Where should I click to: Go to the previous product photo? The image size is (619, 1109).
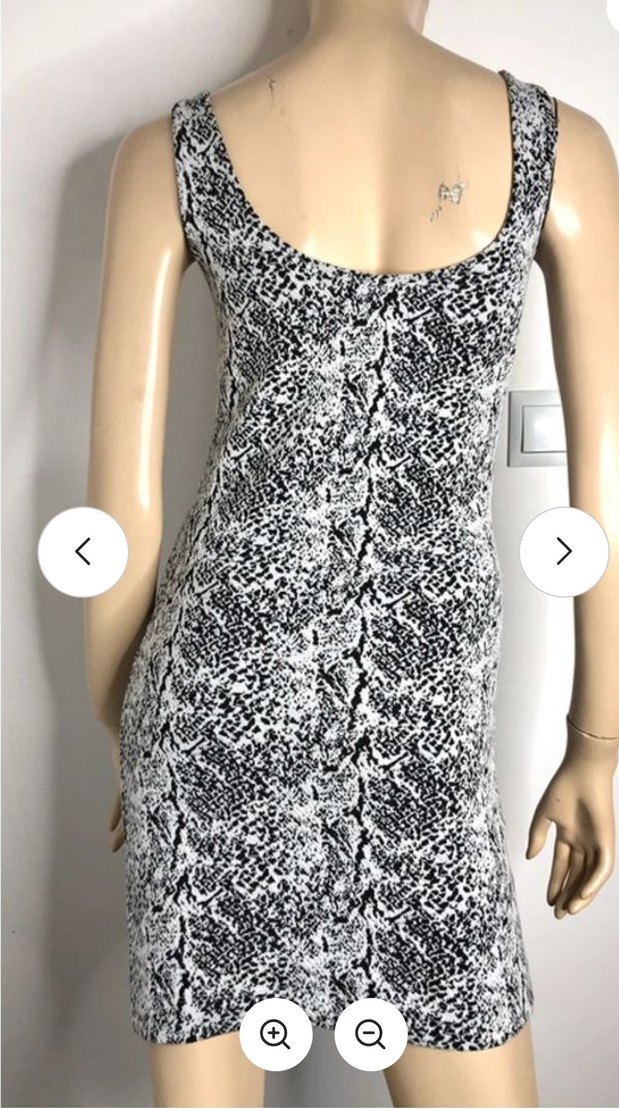coord(83,552)
